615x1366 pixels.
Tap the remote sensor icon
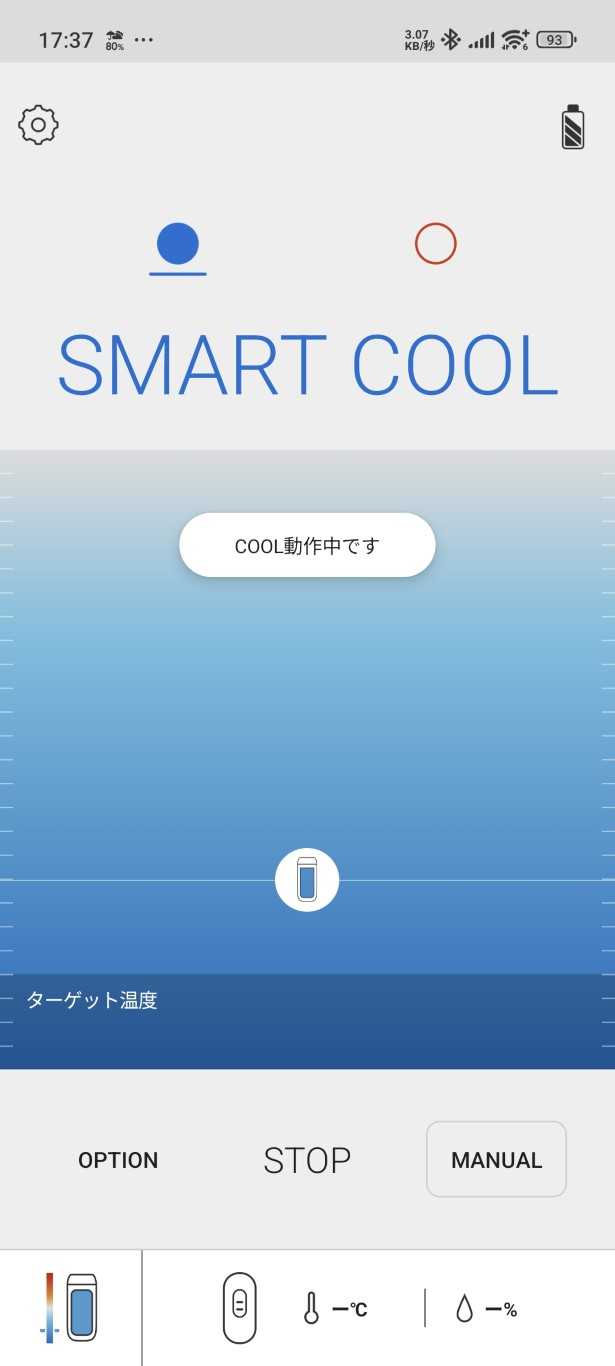coord(239,1307)
